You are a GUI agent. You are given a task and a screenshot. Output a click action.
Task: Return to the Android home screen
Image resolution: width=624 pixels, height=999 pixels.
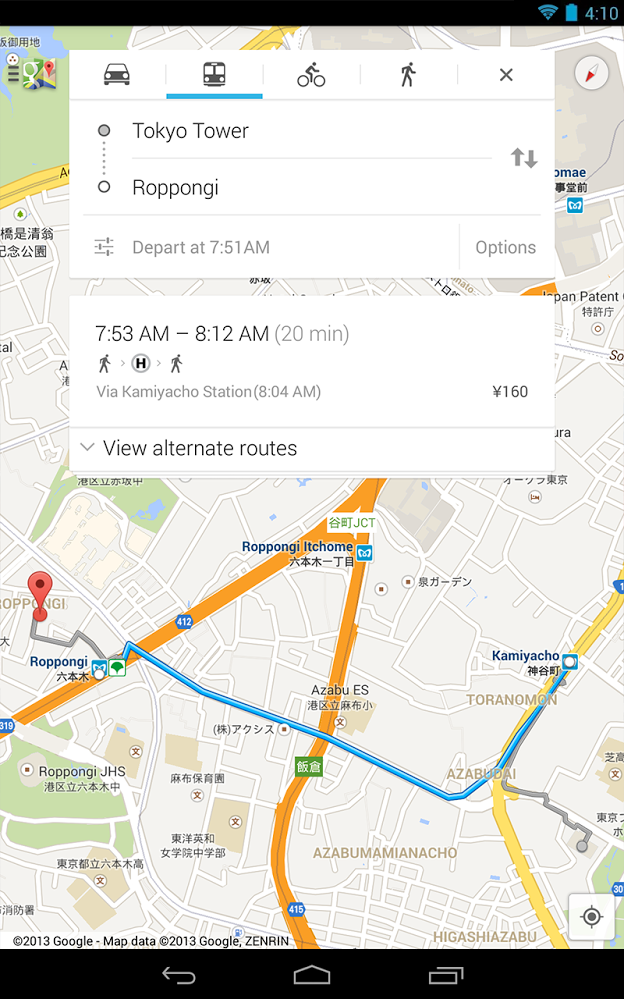click(x=312, y=975)
